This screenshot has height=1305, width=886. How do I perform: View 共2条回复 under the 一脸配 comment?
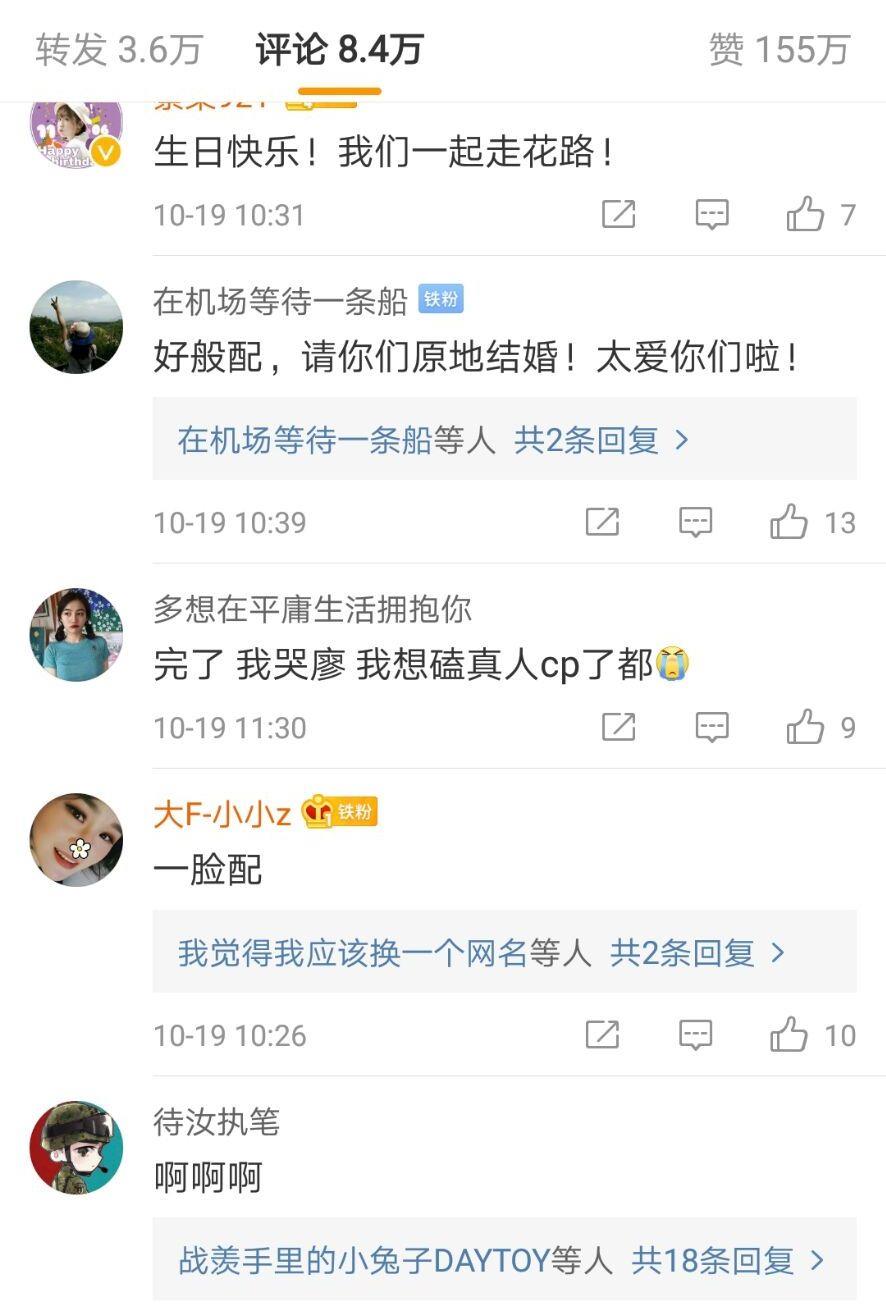[x=697, y=953]
